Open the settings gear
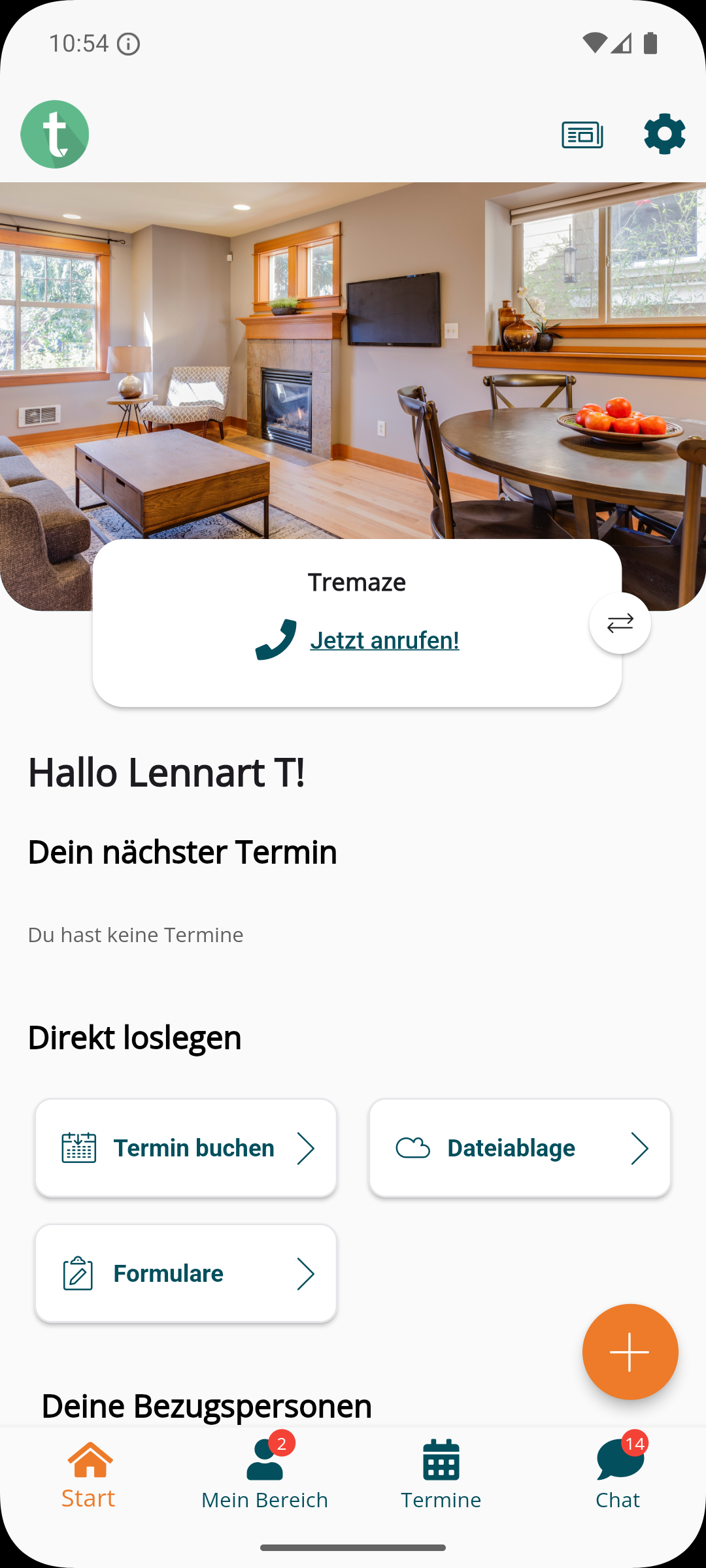The image size is (706, 1568). coord(664,134)
